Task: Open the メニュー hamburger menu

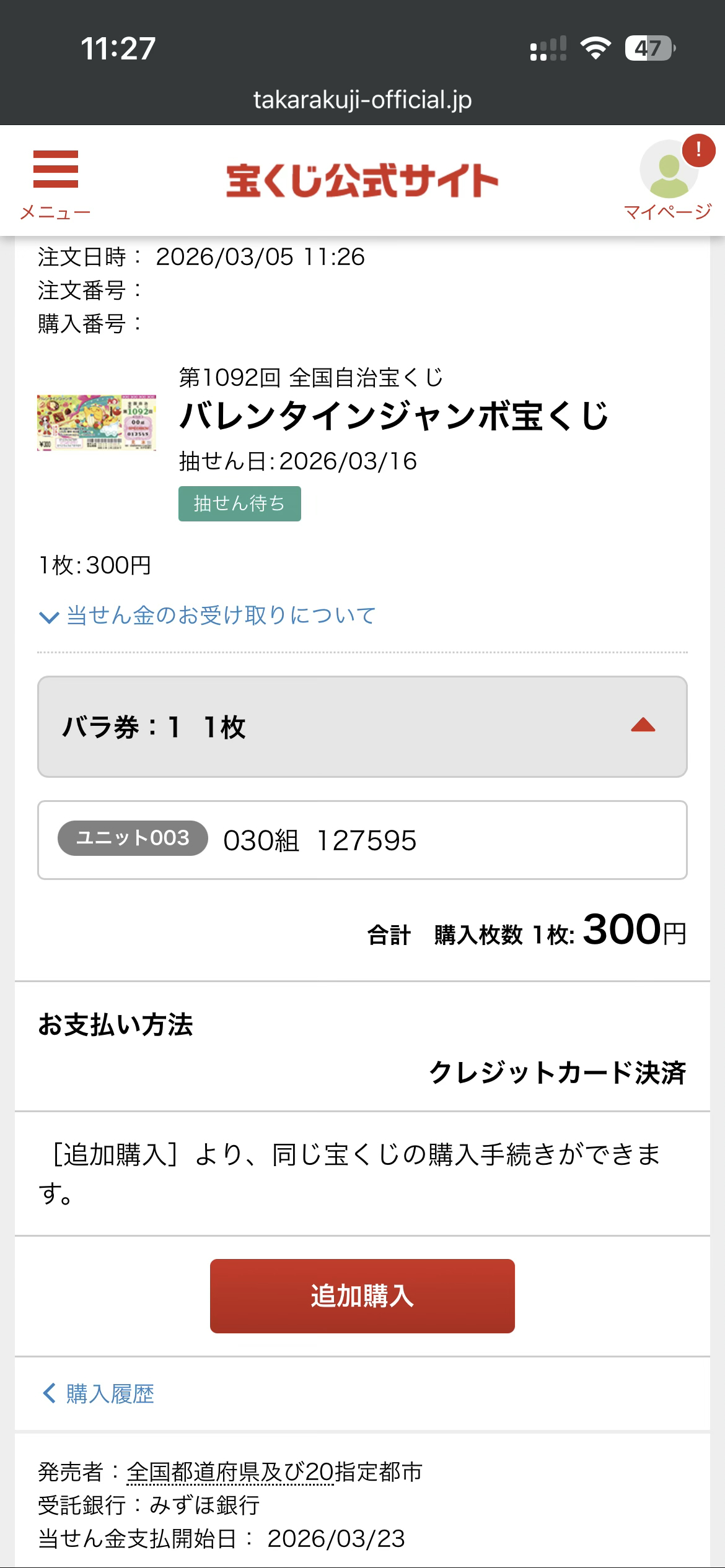Action: click(55, 183)
